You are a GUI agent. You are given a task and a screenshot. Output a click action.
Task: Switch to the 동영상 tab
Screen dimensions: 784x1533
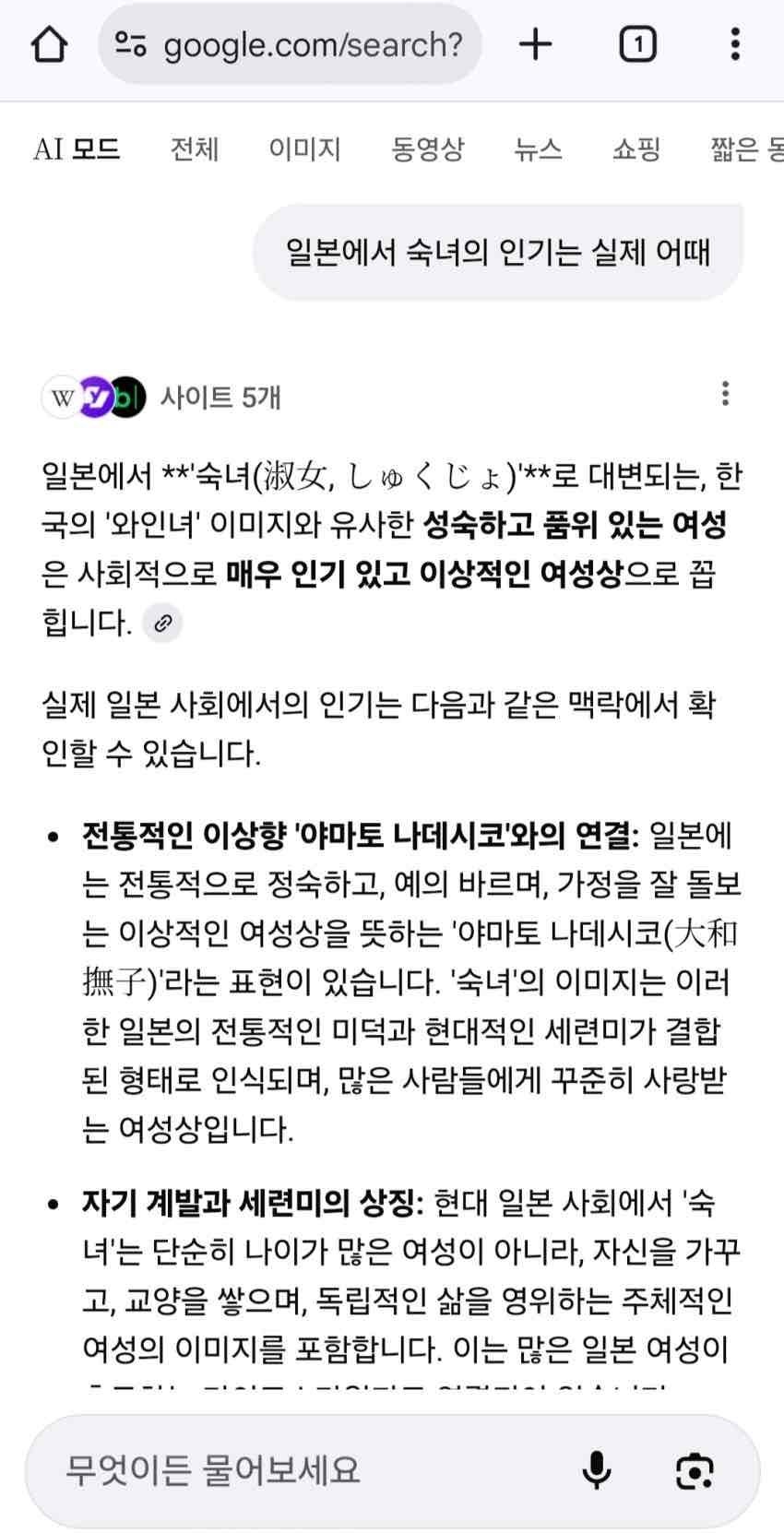[427, 149]
